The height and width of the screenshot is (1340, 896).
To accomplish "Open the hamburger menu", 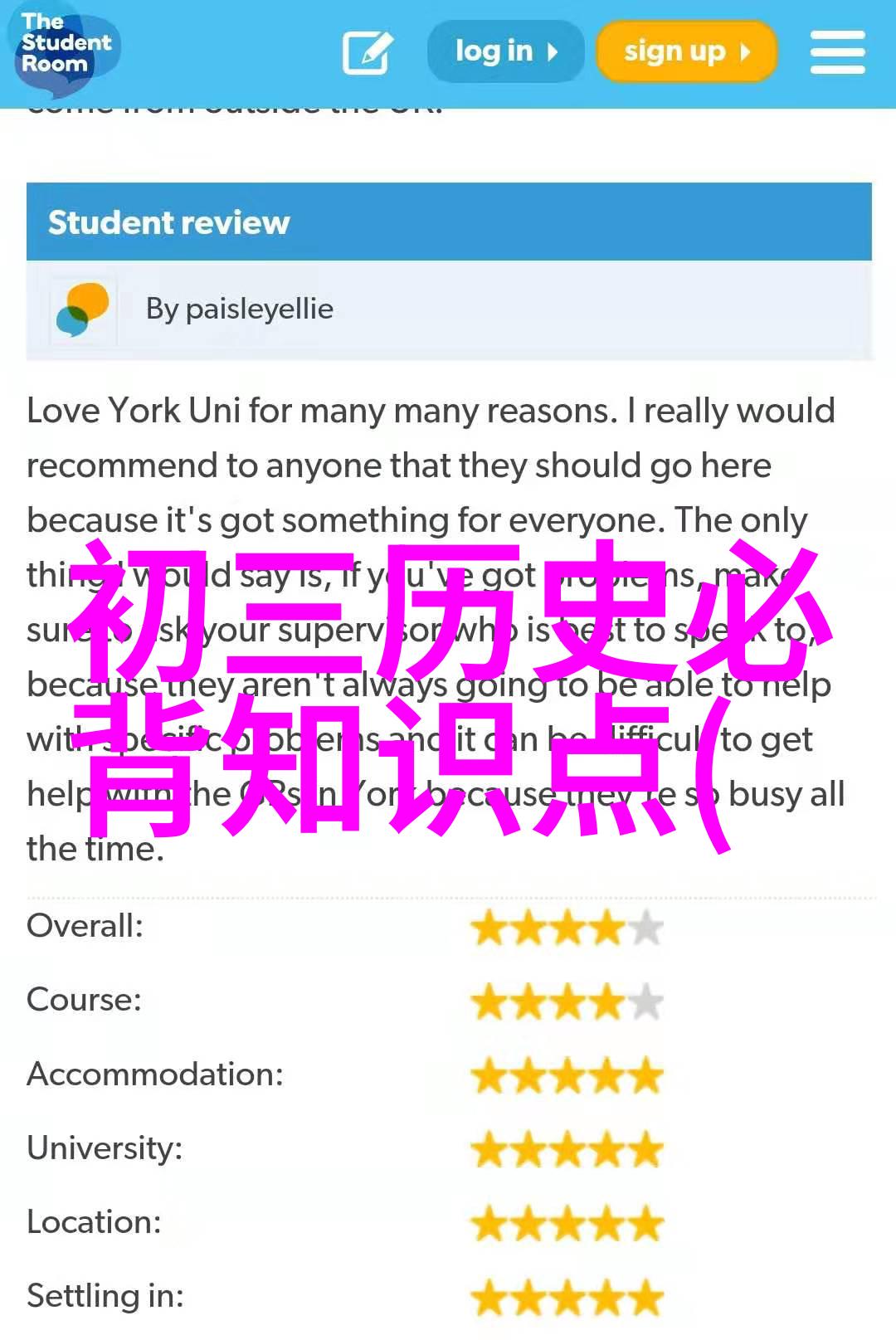I will point(837,52).
